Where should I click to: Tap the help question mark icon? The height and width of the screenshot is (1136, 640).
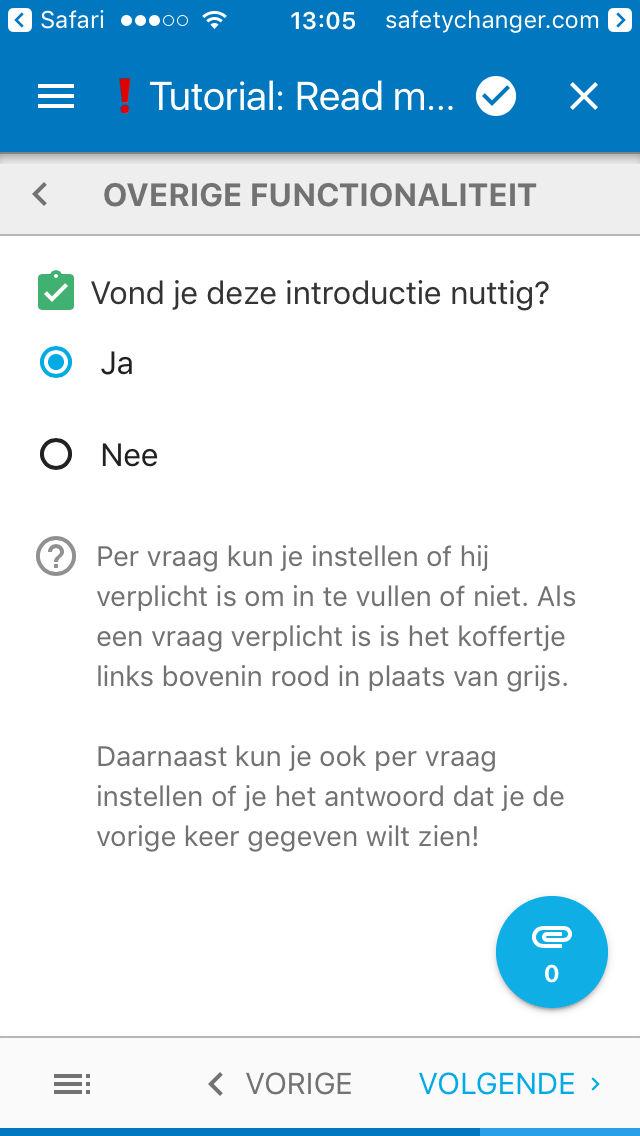56,557
